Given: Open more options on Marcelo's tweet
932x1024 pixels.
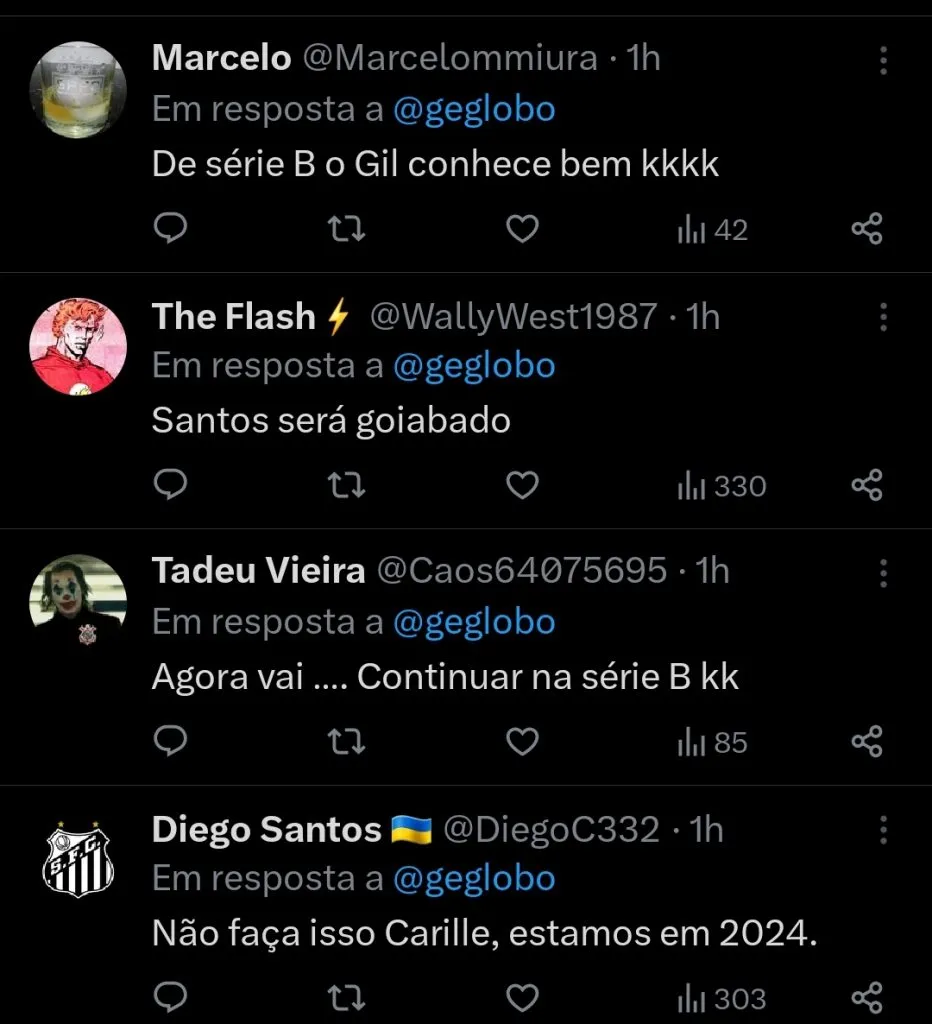Looking at the screenshot, I should 883,60.
